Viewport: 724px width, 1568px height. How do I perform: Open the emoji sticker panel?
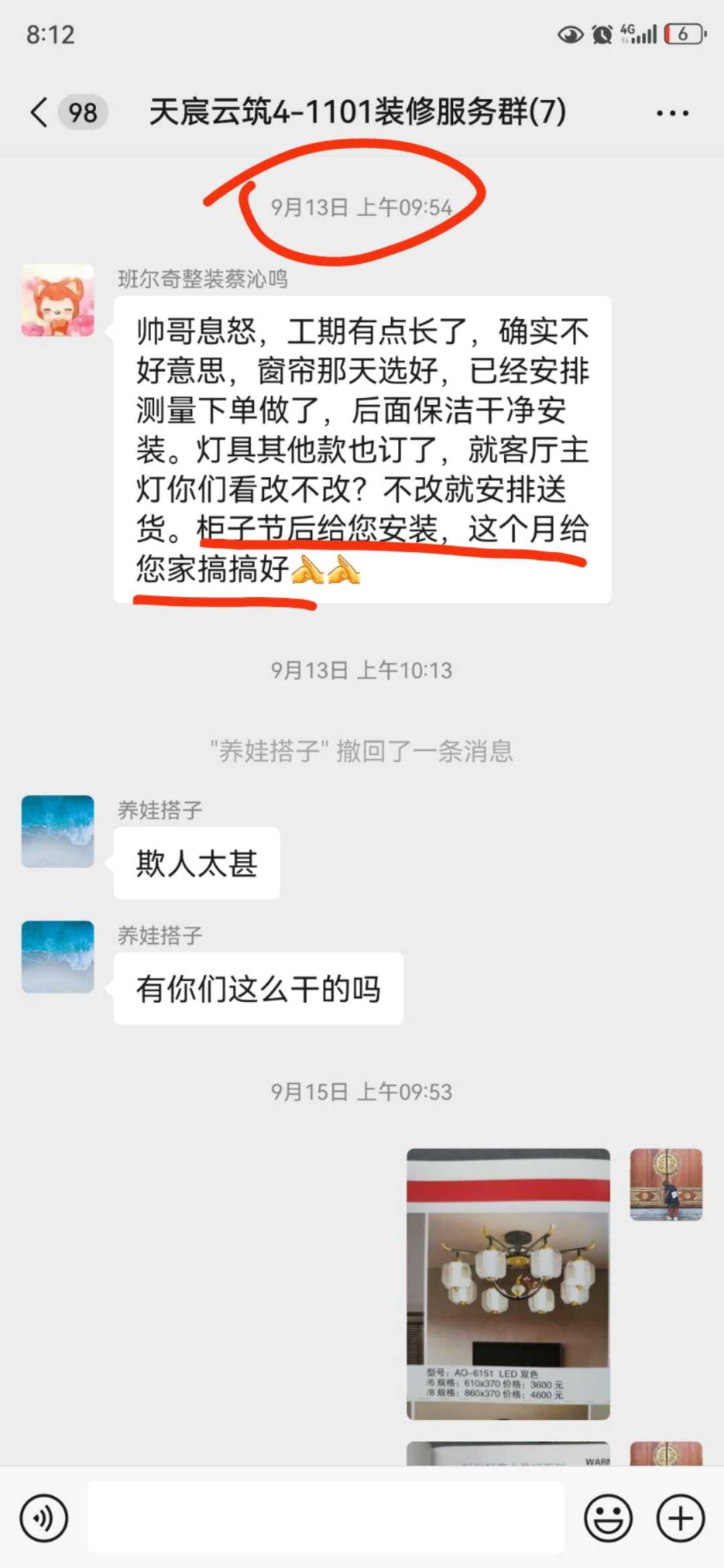[x=608, y=1518]
